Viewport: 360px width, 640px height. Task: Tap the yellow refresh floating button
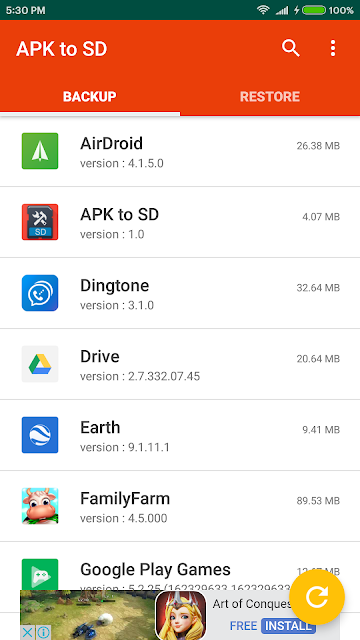point(317,597)
